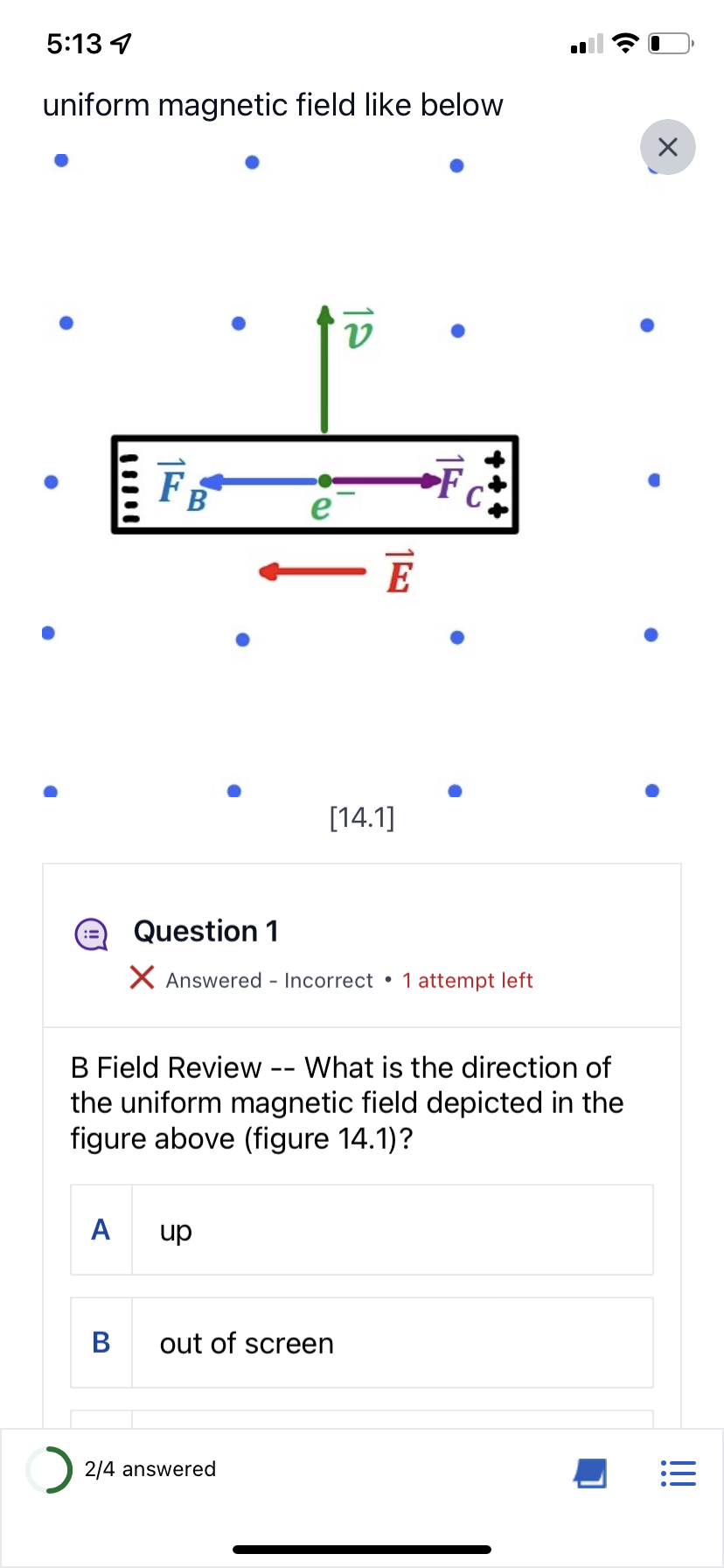724x1568 pixels.
Task: Dismiss the figure overlay with the X button
Action: pyautogui.click(x=667, y=146)
